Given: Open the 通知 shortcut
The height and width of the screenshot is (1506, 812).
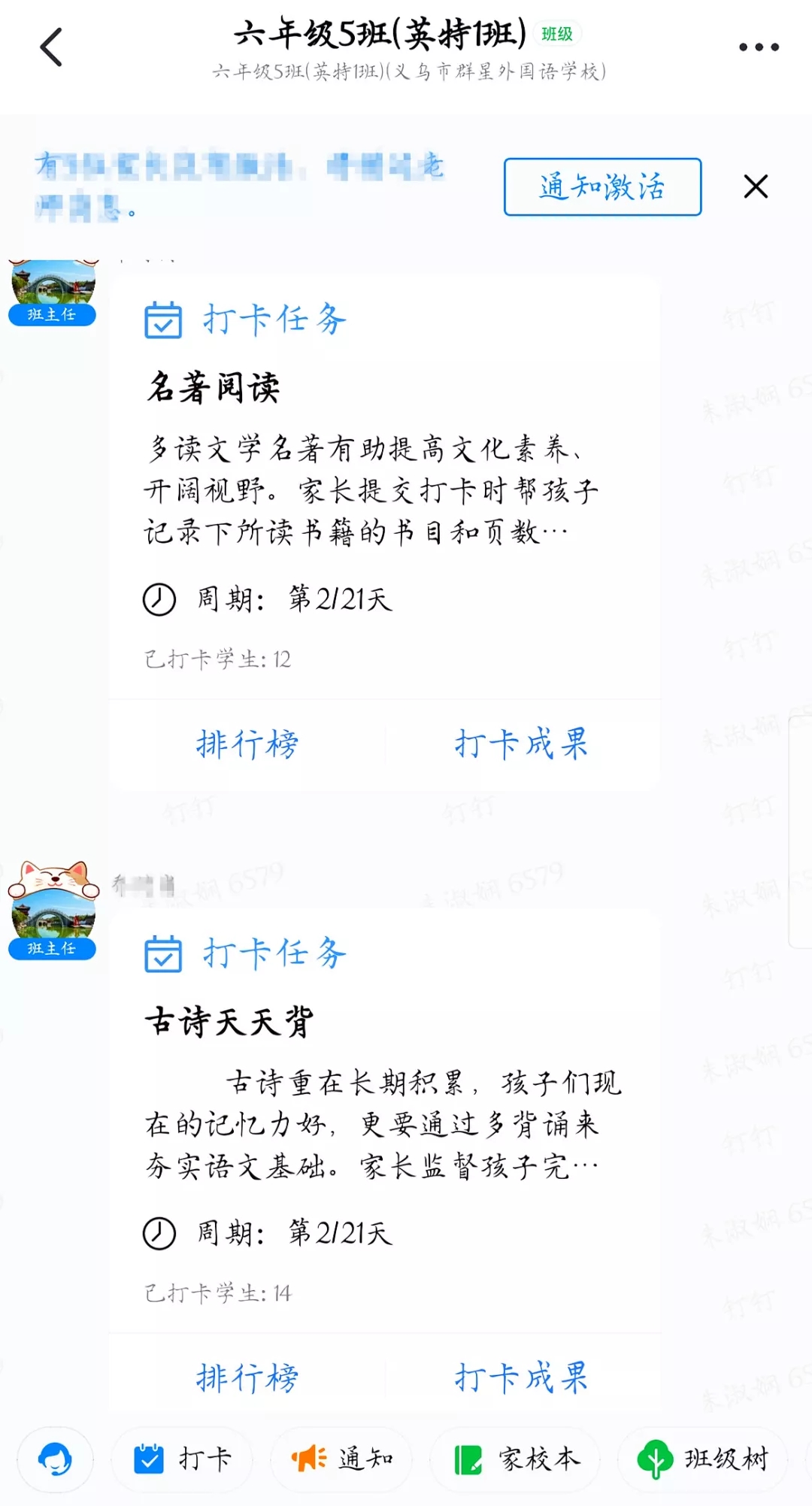Looking at the screenshot, I should coord(342,1460).
